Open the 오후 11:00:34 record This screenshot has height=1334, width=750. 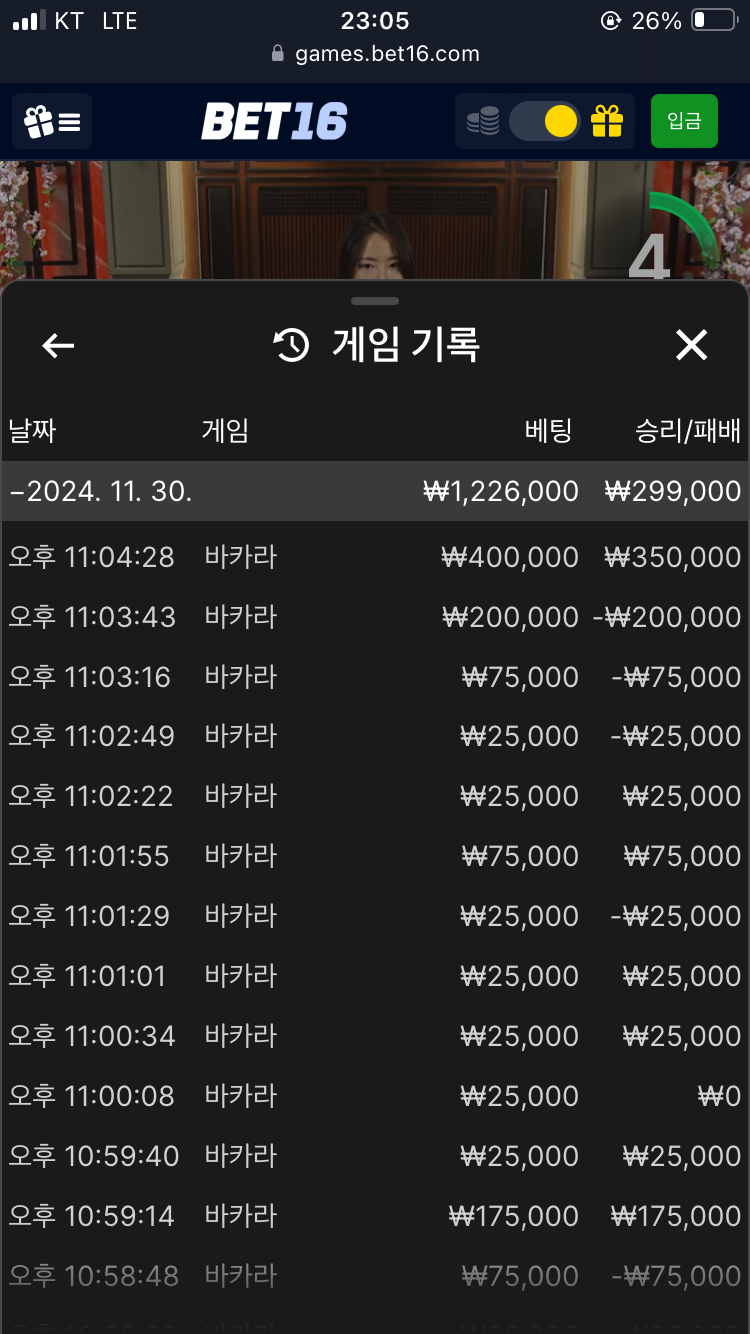375,1036
